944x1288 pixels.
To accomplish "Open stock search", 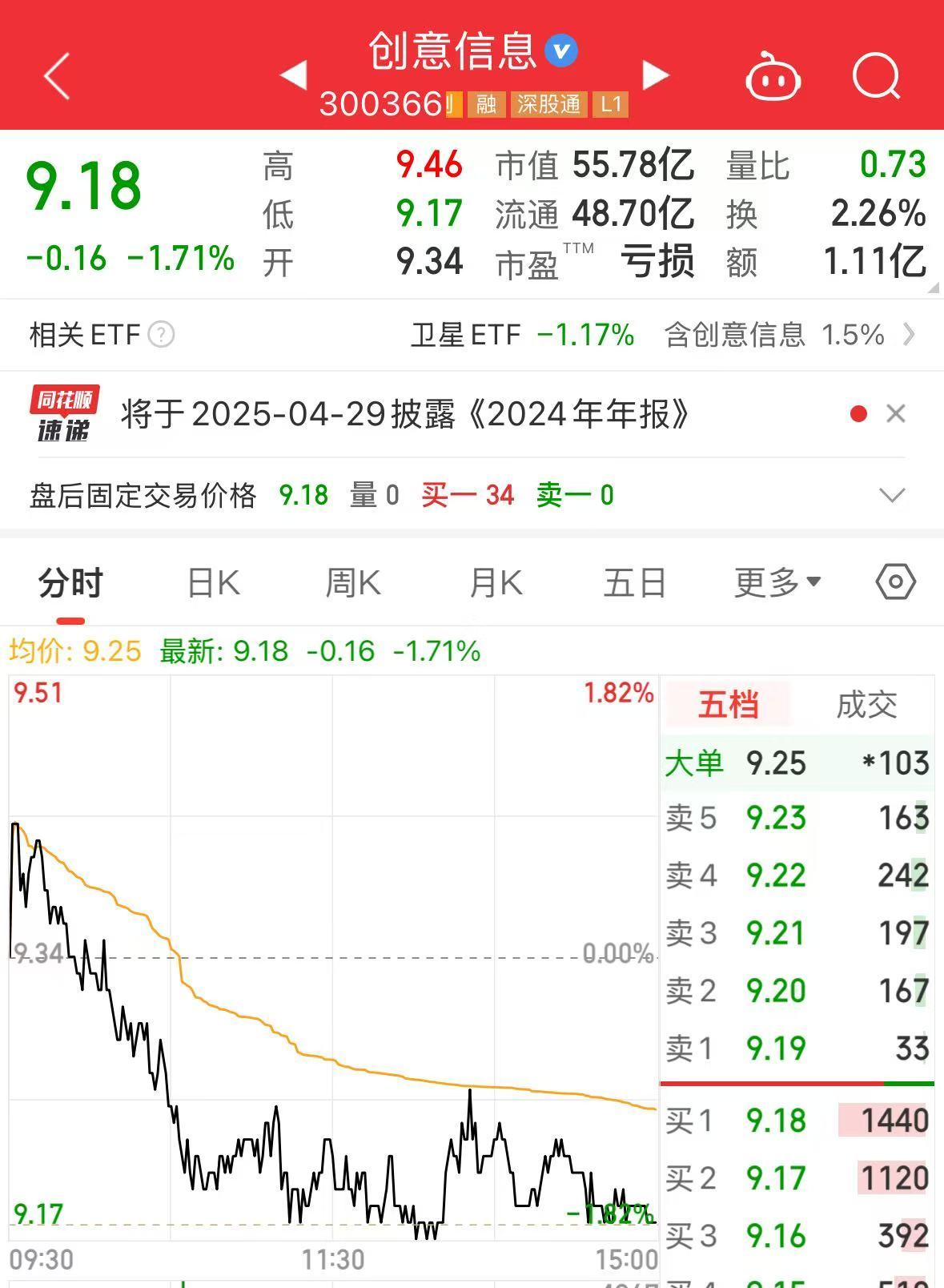I will point(877,77).
